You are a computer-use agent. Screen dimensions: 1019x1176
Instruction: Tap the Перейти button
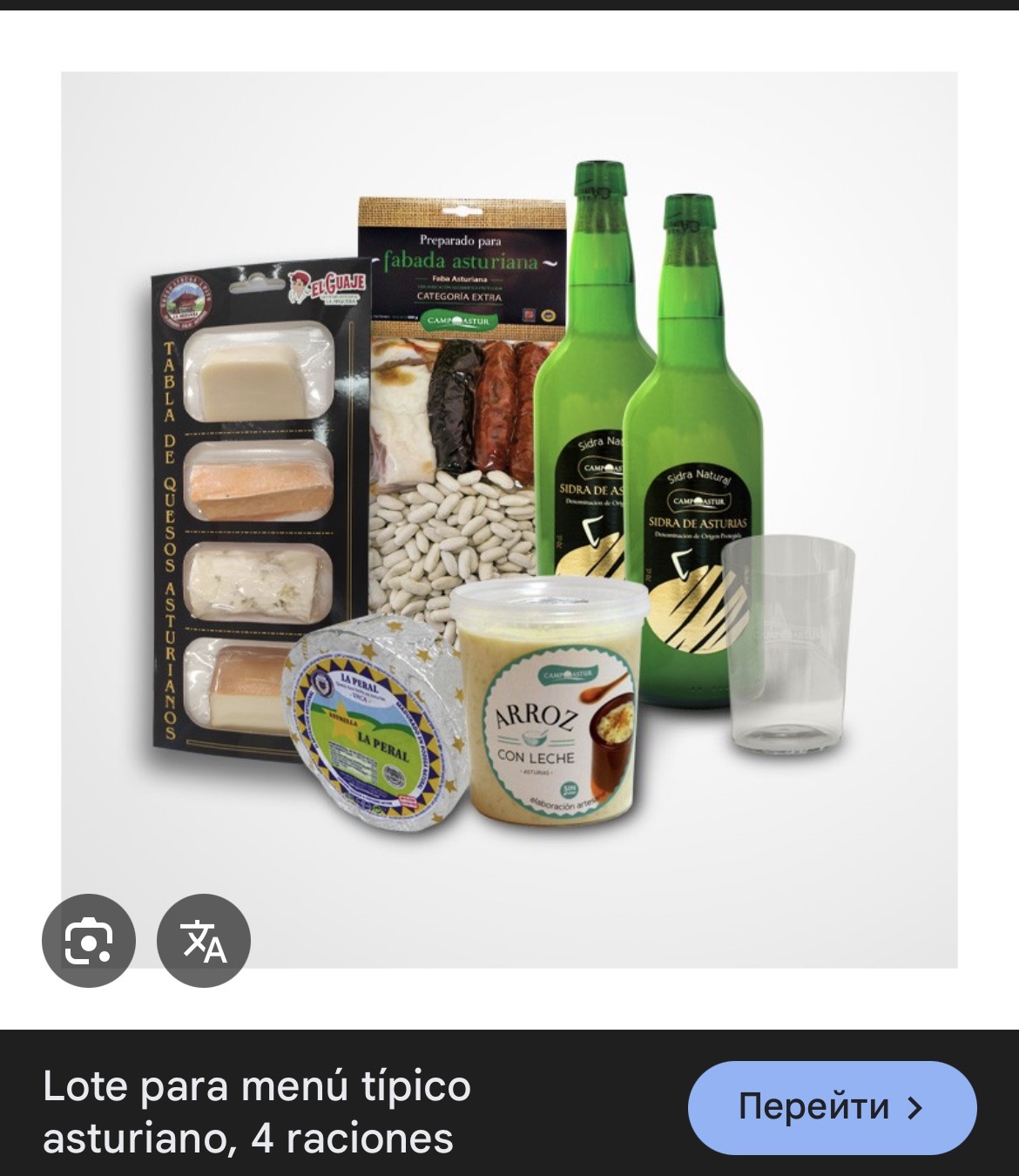(x=832, y=1107)
